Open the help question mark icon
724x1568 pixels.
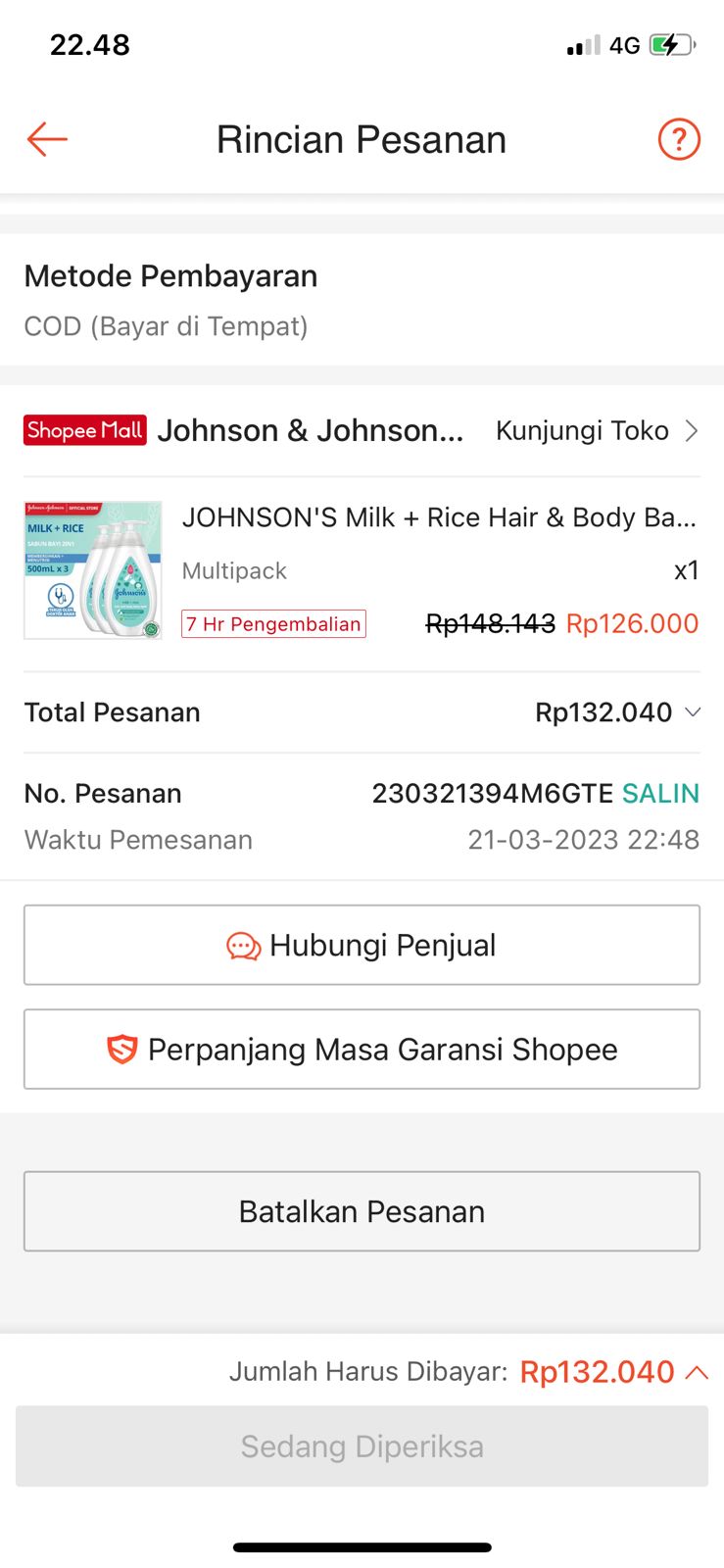click(x=678, y=139)
